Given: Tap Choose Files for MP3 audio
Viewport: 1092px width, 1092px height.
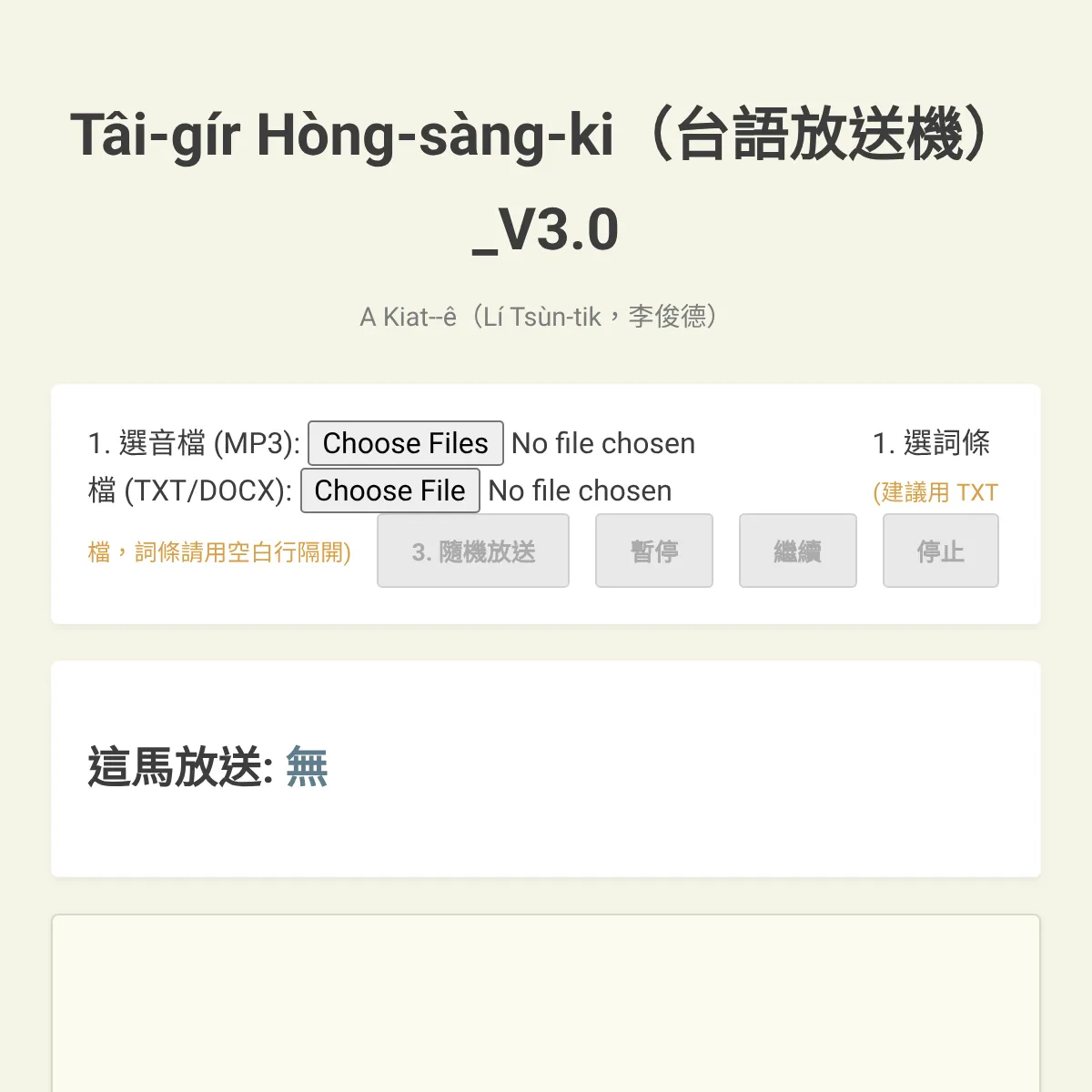Looking at the screenshot, I should click(x=405, y=443).
